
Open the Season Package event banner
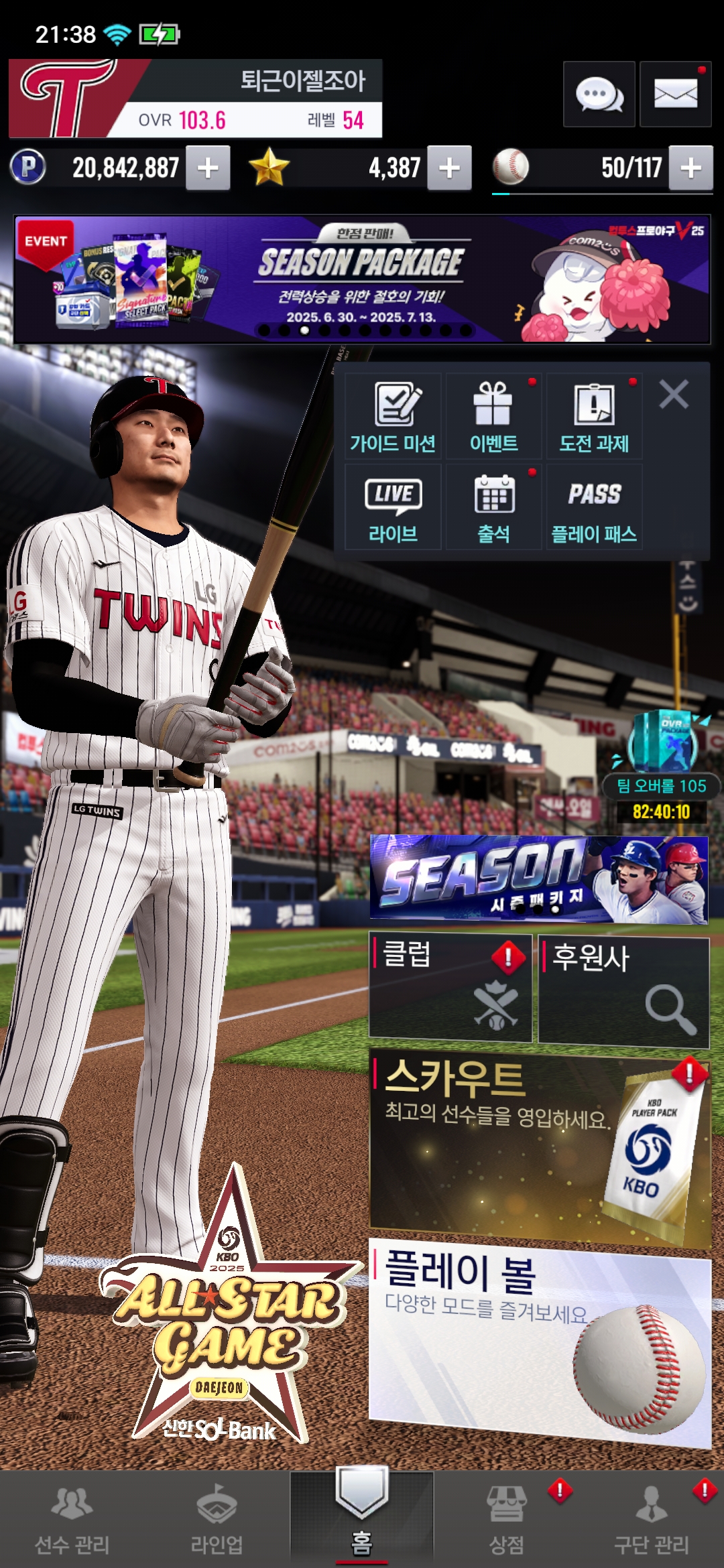coord(362,279)
